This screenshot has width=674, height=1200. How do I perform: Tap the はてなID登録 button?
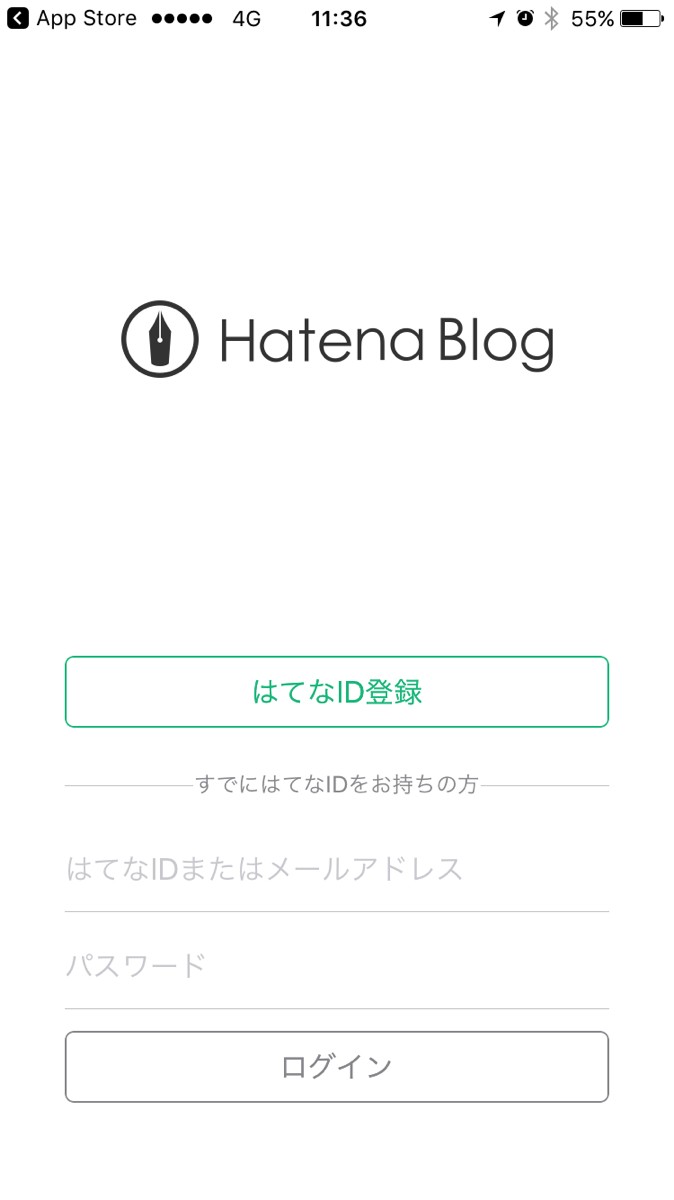pos(337,692)
